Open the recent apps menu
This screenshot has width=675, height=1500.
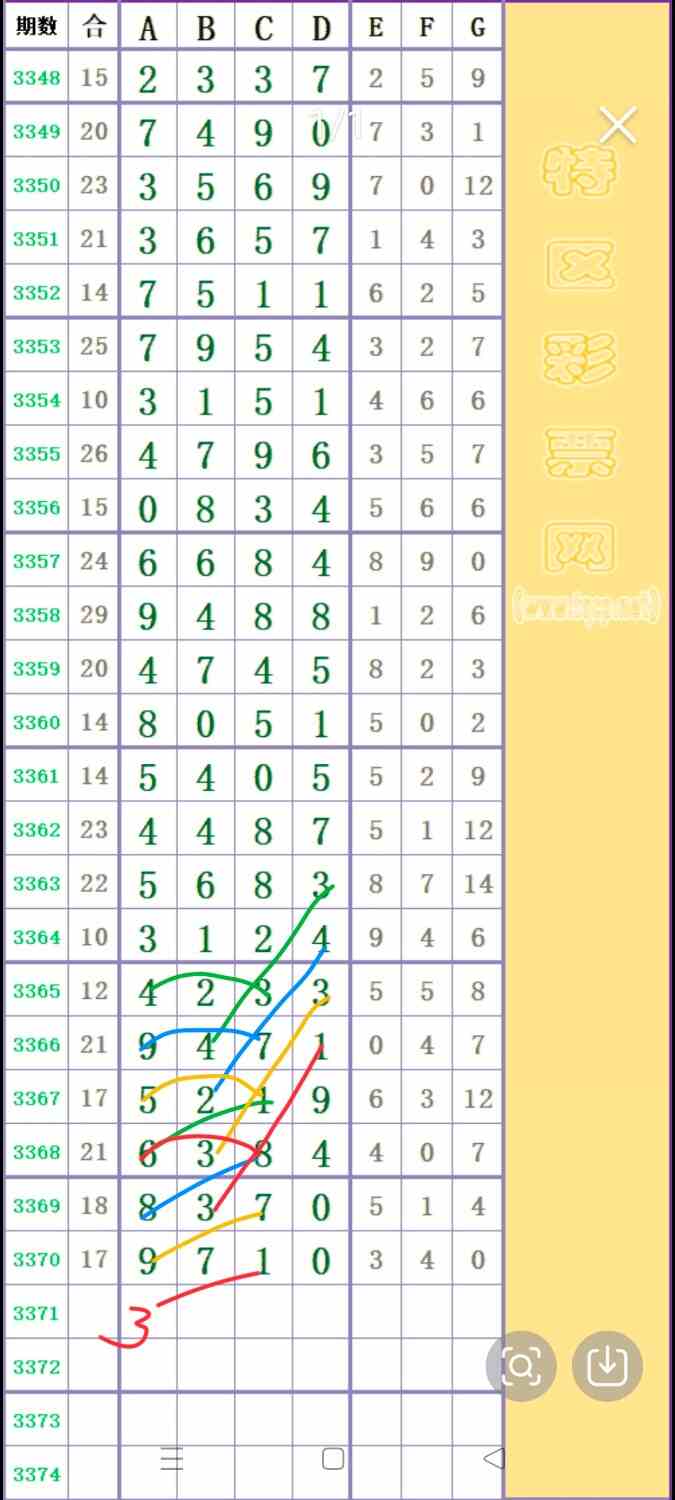click(172, 1459)
